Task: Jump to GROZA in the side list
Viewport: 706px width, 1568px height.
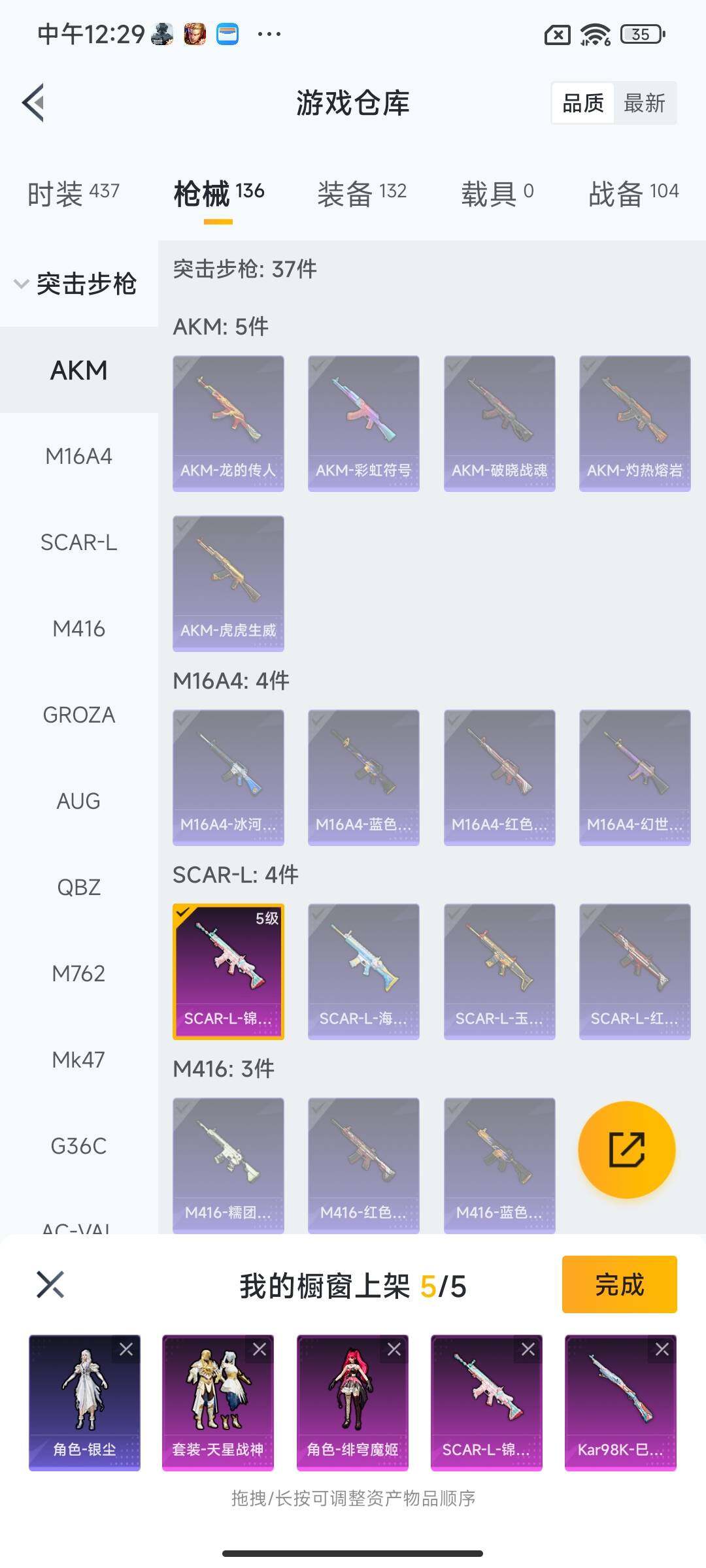Action: [x=78, y=715]
